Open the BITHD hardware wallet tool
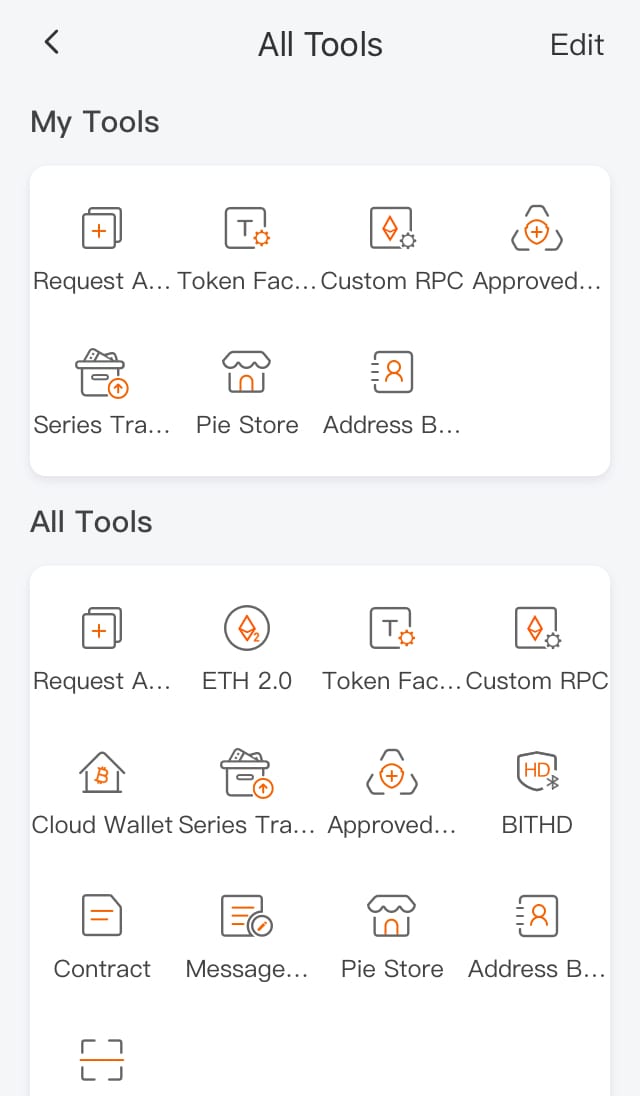 [x=537, y=795]
